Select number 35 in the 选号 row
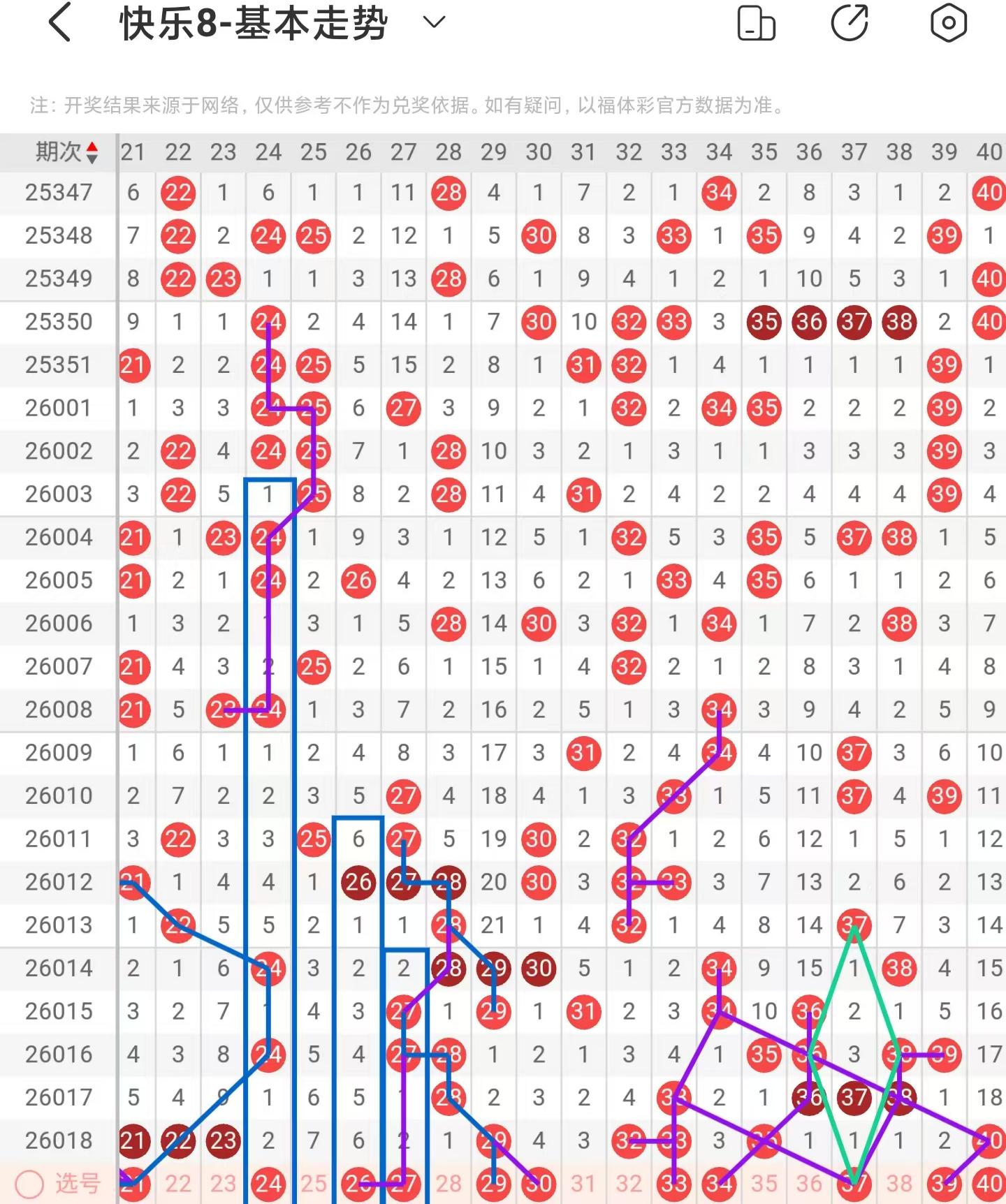 (764, 1184)
